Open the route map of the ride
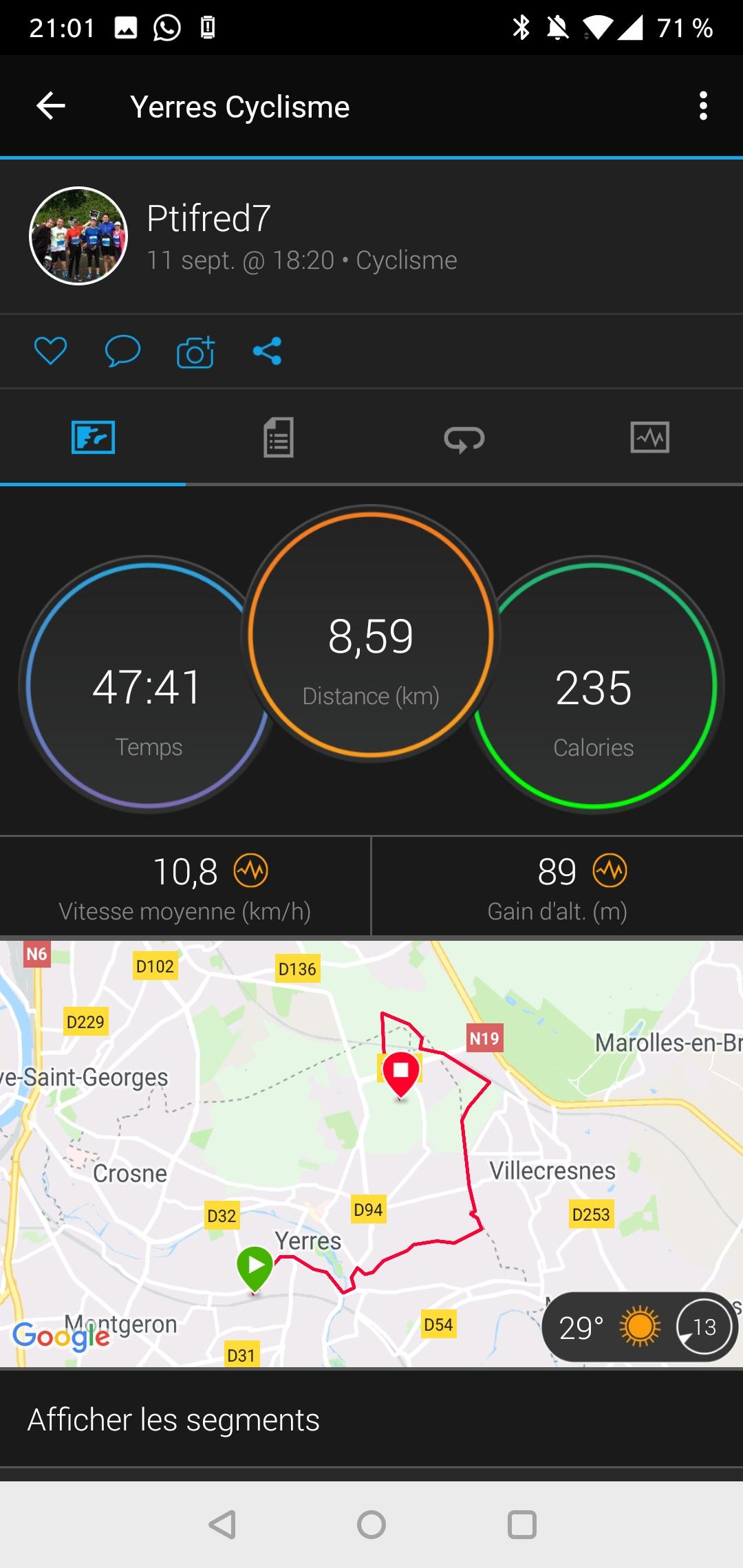Screen dimensions: 743x1568 coord(371,1153)
